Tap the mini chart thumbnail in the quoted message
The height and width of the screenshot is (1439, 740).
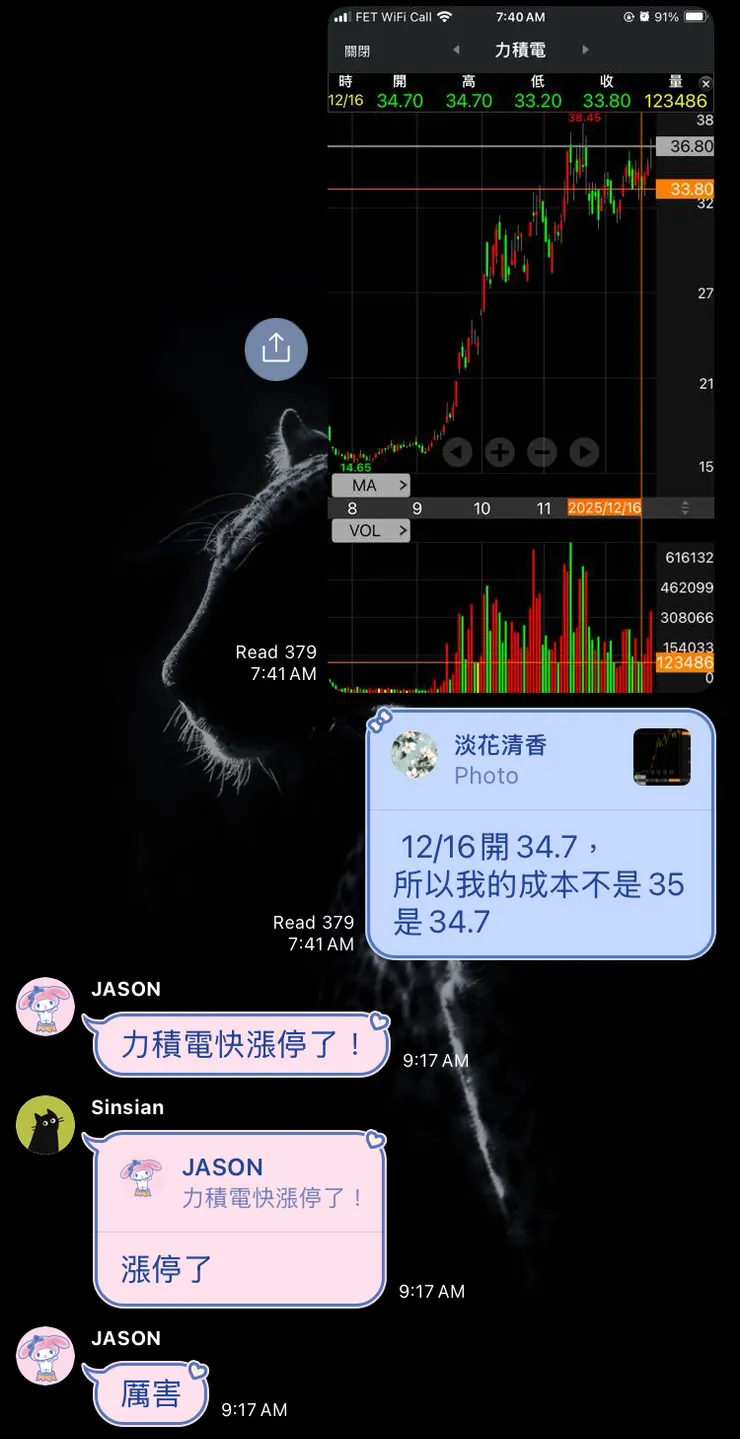663,757
